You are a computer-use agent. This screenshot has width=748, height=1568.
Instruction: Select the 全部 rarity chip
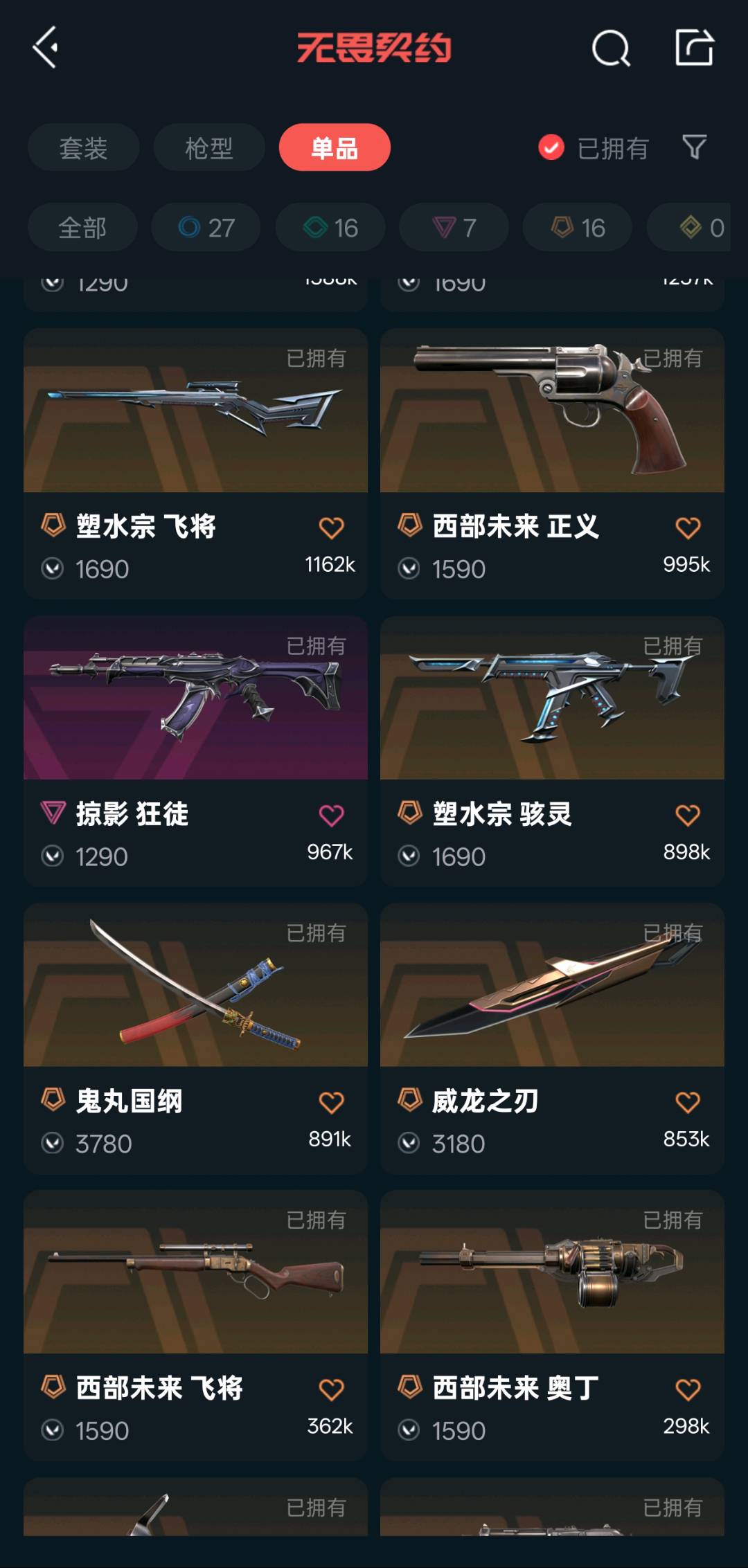(x=82, y=227)
